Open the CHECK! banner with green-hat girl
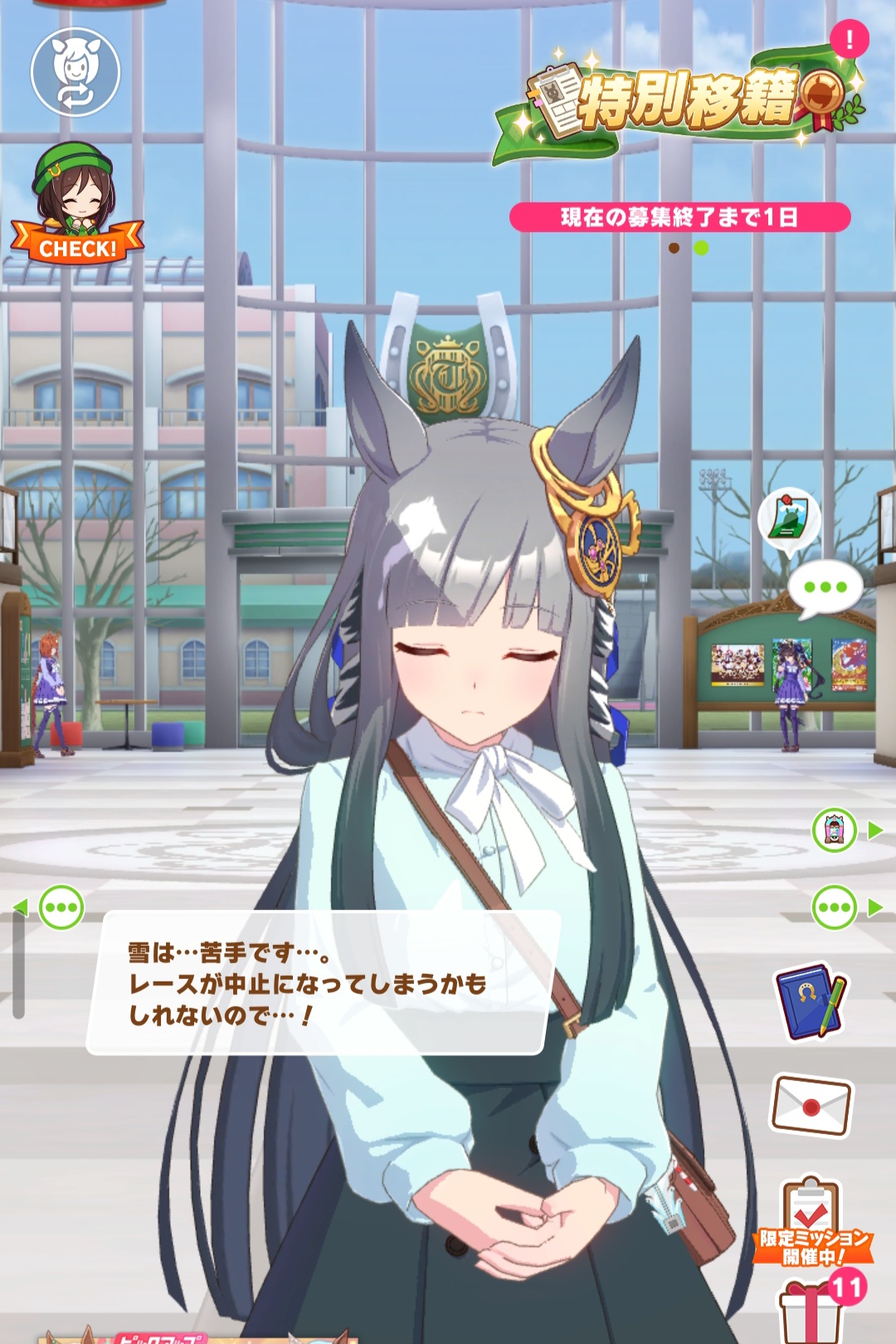Image resolution: width=896 pixels, height=1344 pixels. [x=75, y=207]
